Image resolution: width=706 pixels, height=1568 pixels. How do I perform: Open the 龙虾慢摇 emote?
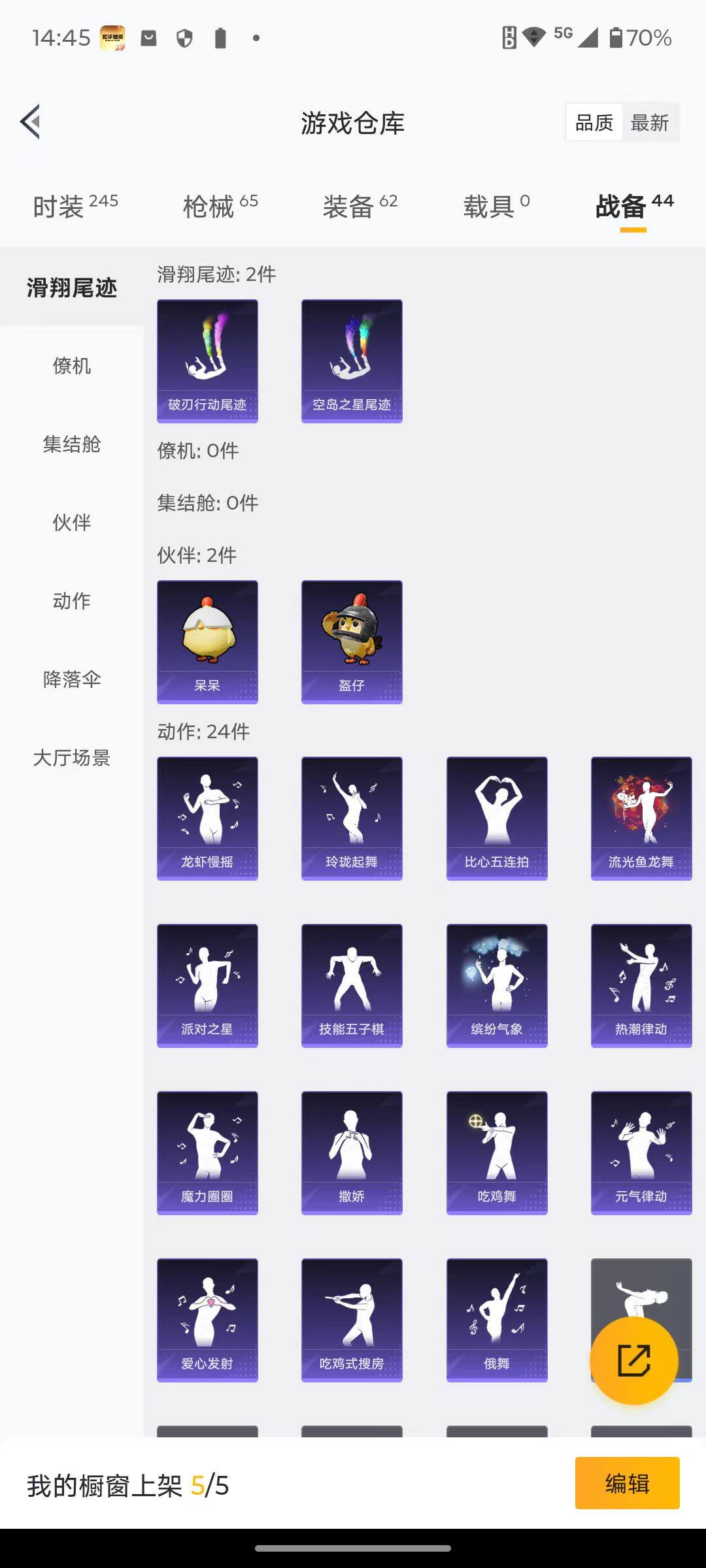[x=207, y=817]
